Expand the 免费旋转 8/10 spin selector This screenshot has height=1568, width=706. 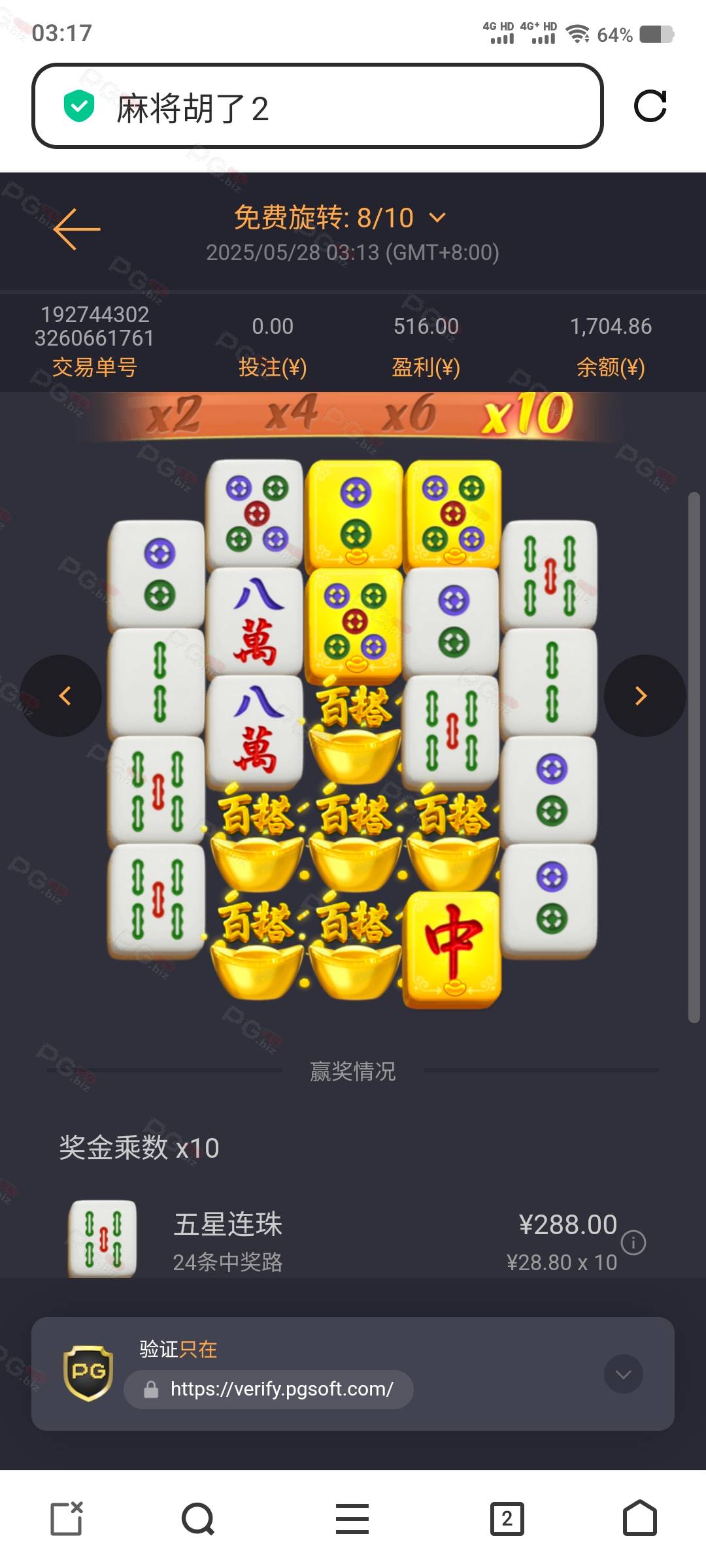340,218
